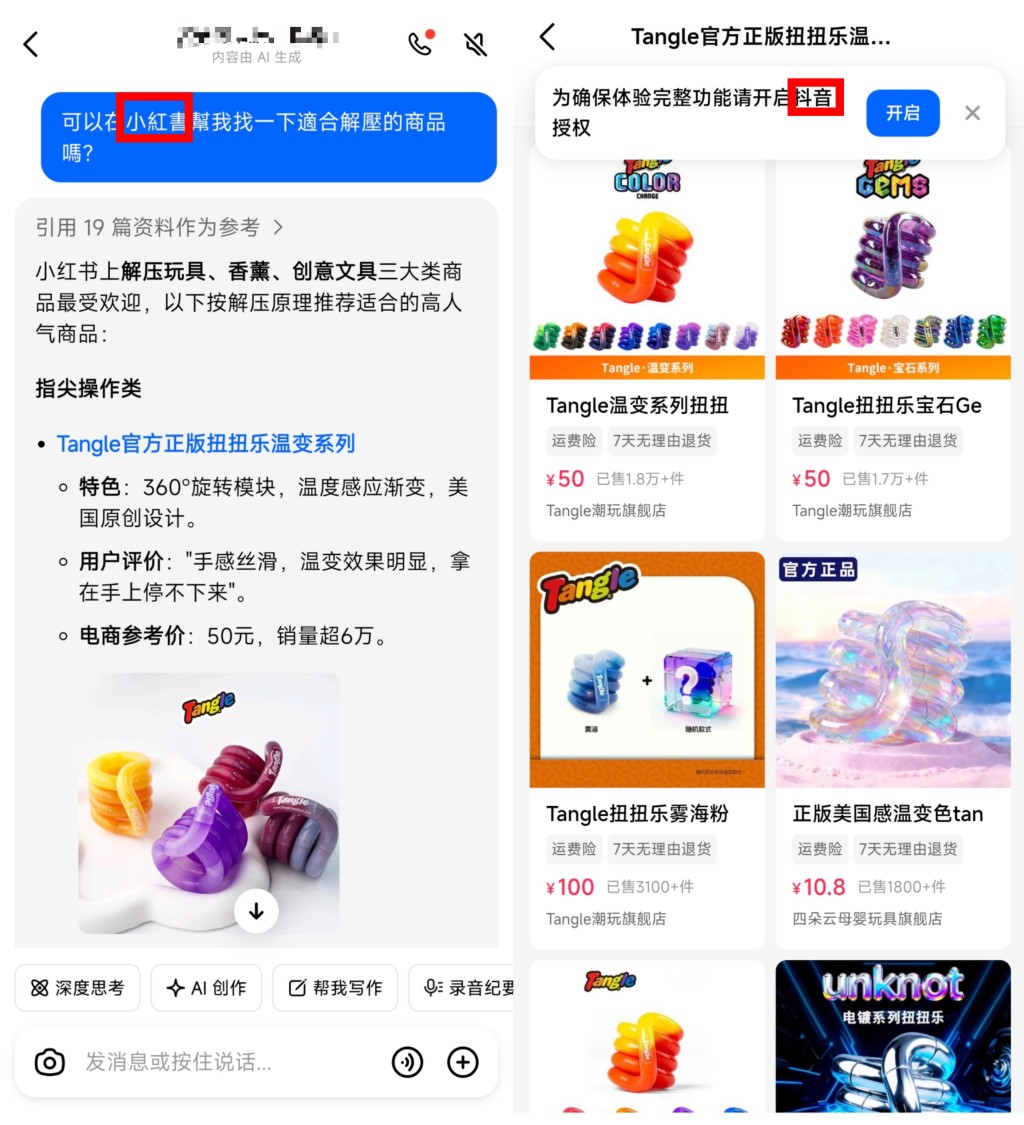Download the Tangle product image via arrow

[256, 911]
